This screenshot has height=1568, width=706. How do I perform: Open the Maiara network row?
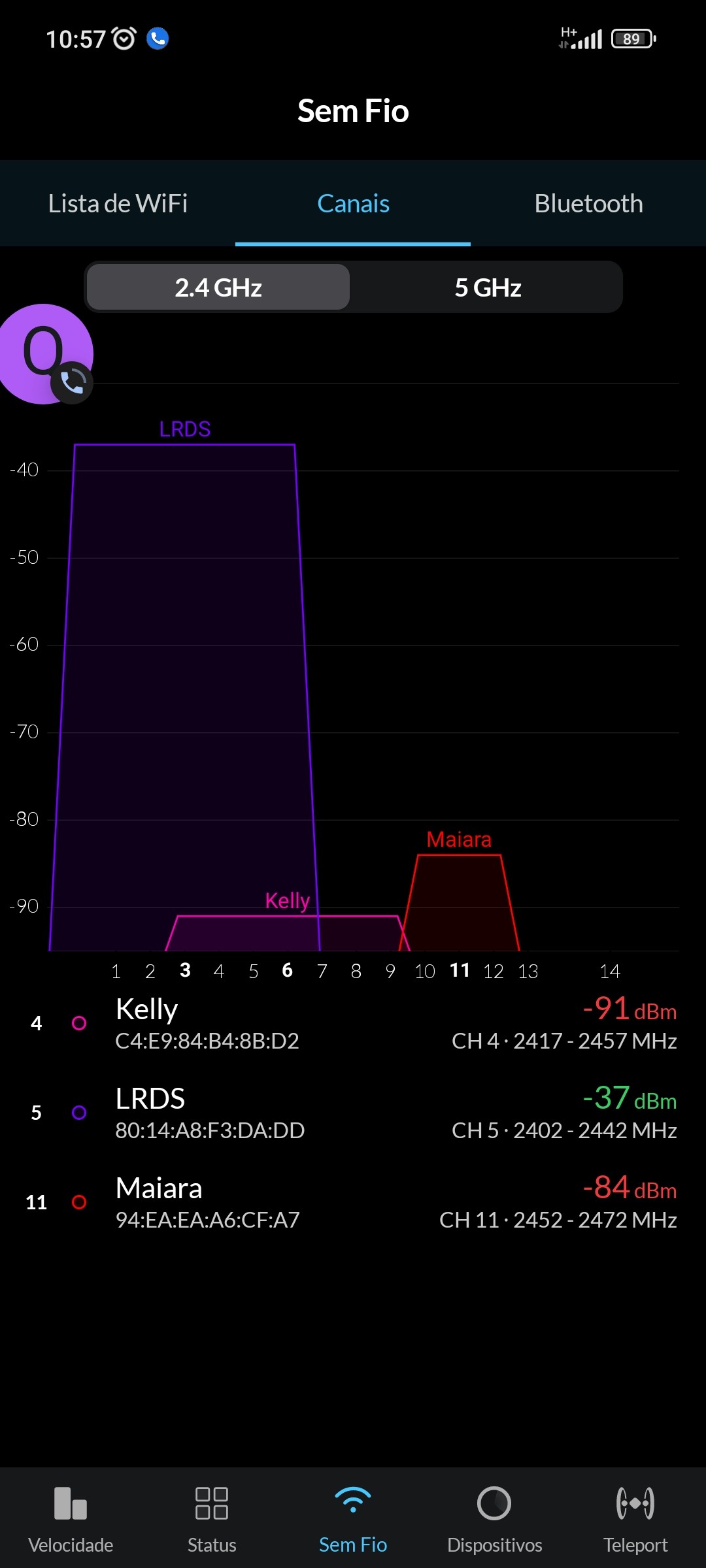tap(353, 1203)
